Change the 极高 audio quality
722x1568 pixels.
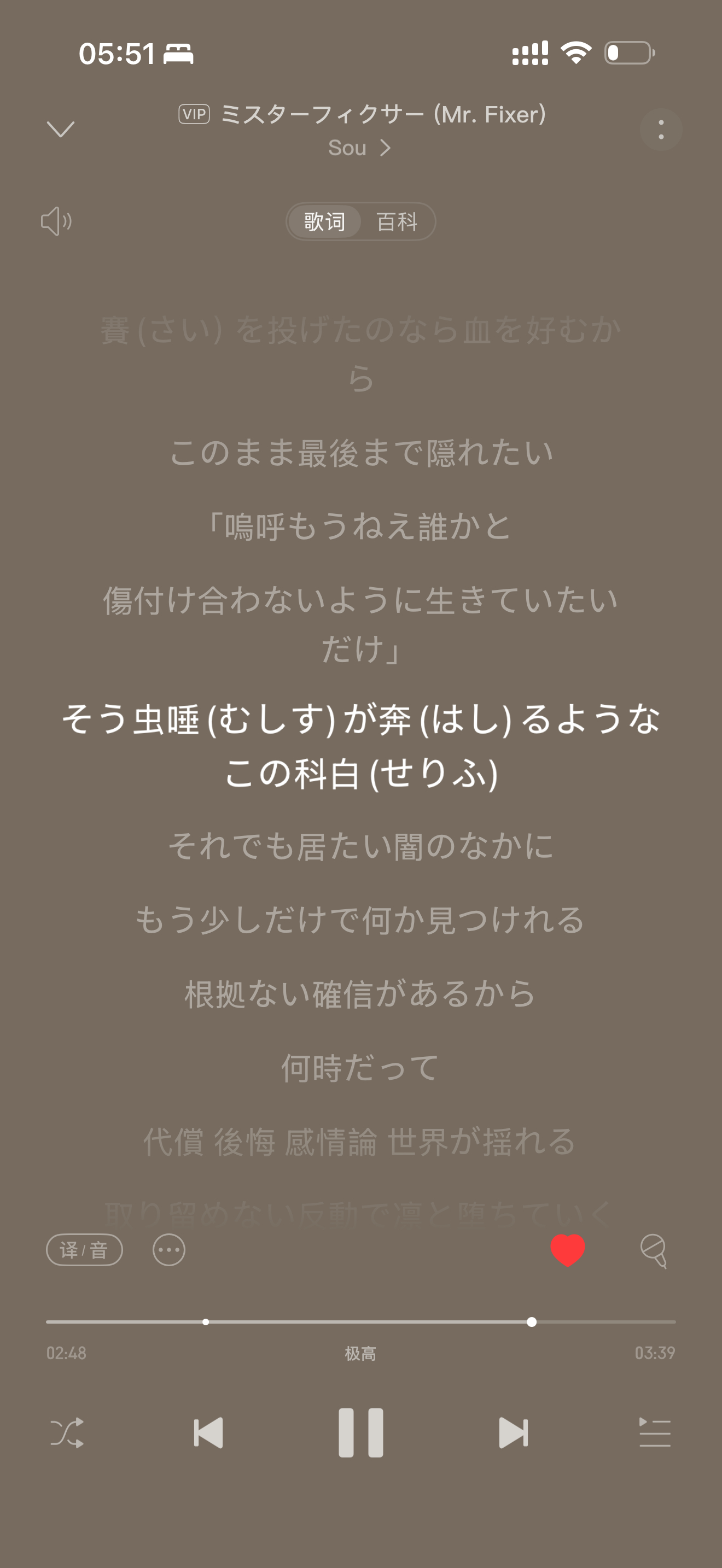tap(360, 1353)
